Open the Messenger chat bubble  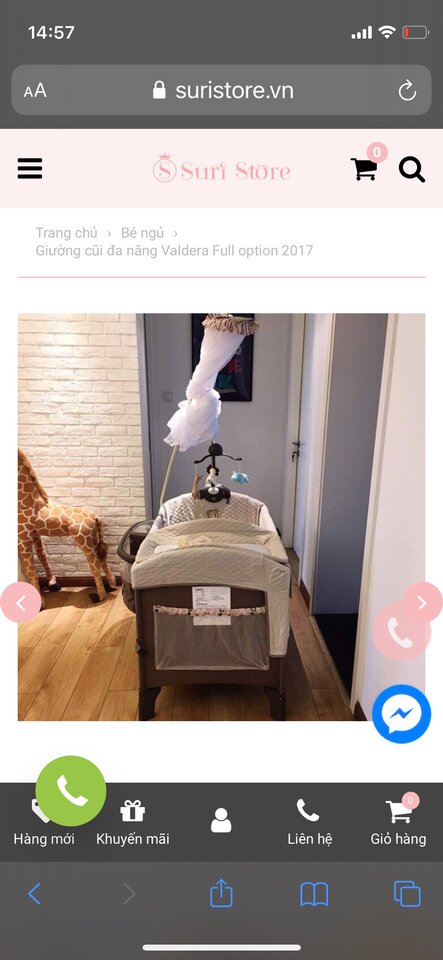click(x=401, y=714)
